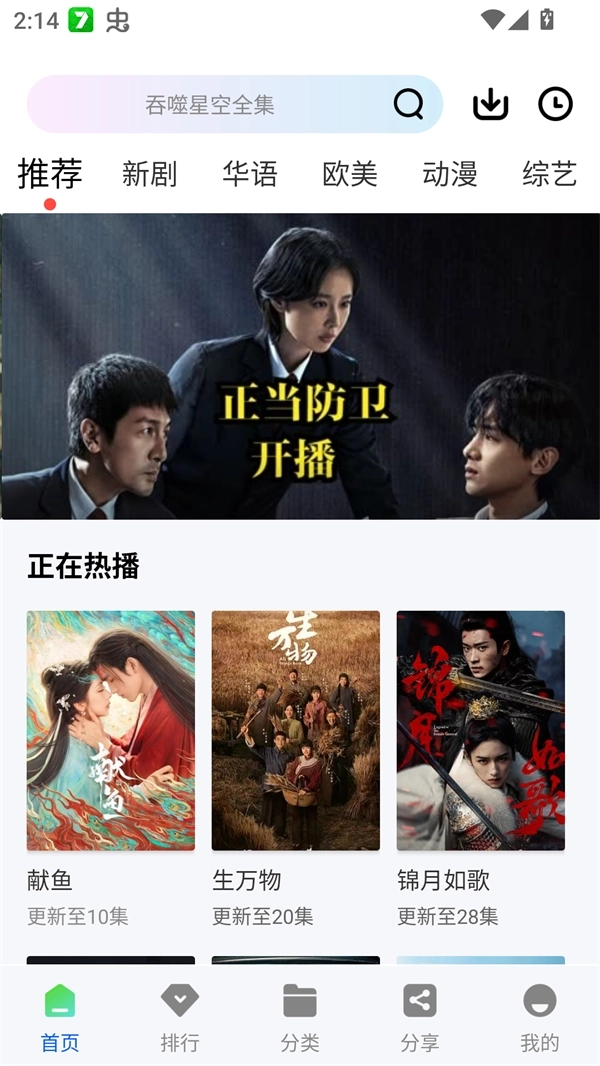Open the 分享 share tab

(420, 1015)
